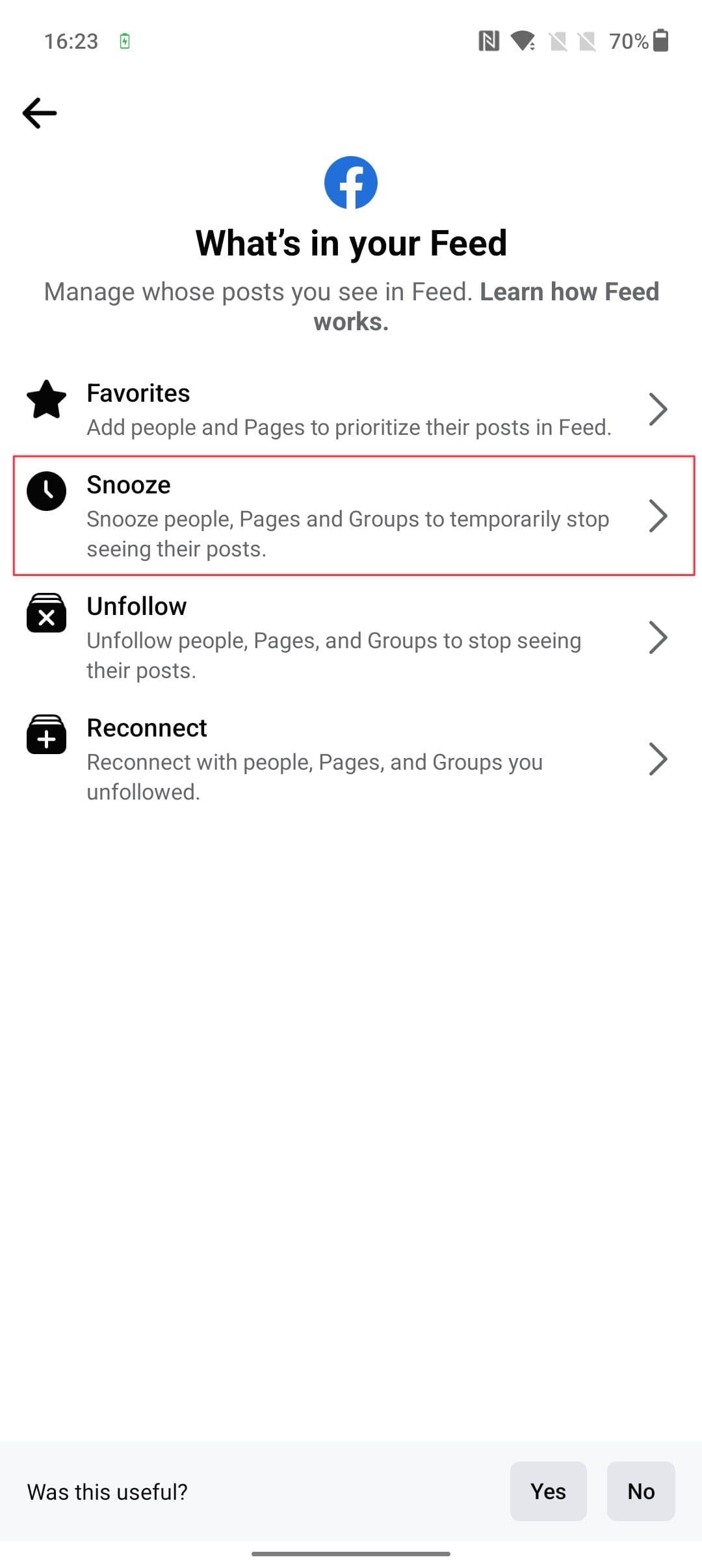Viewport: 702px width, 1568px height.
Task: Answer Yes to Was this useful
Action: tap(547, 1491)
